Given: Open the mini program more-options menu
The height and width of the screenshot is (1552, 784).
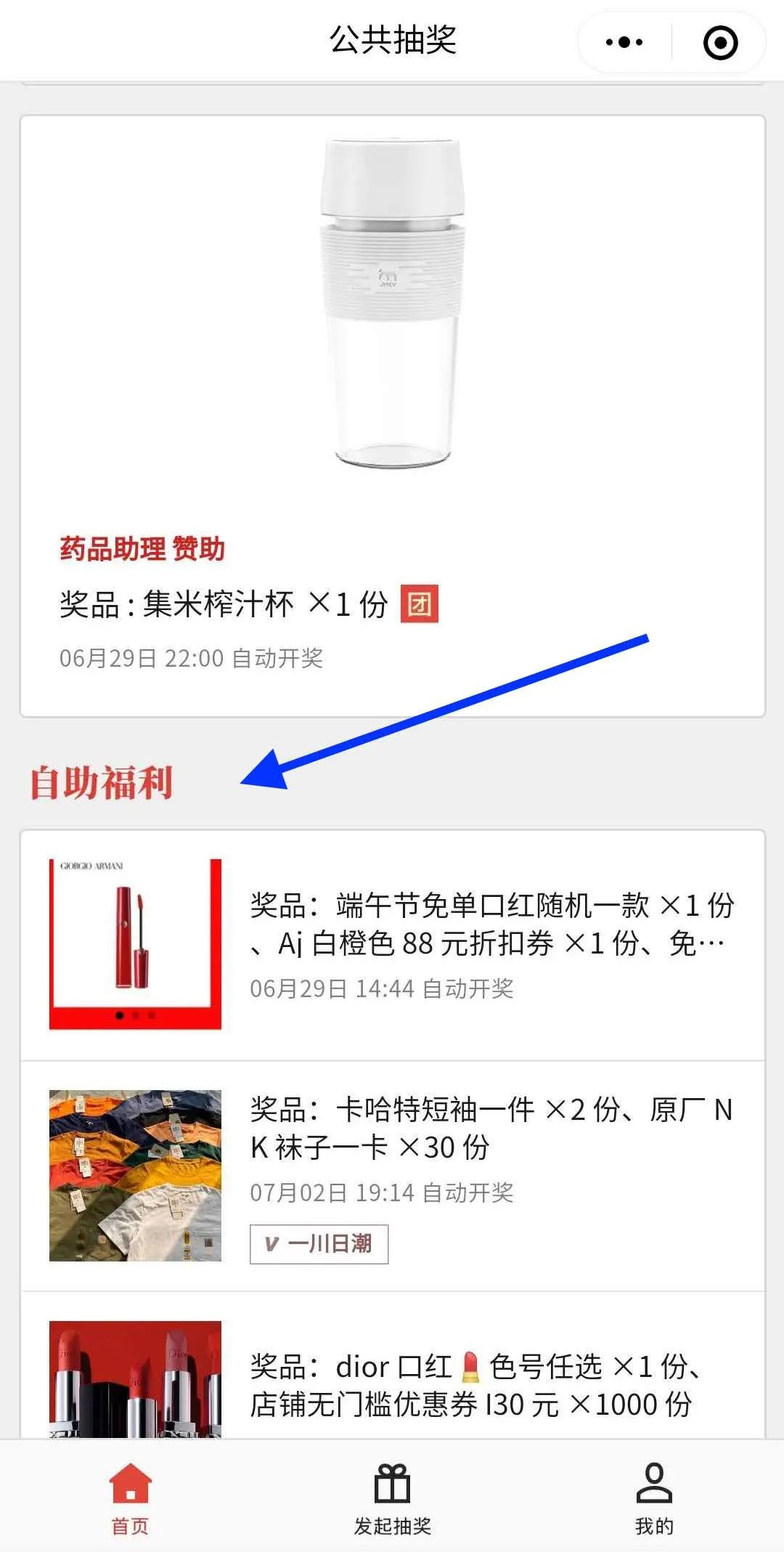Looking at the screenshot, I should click(x=624, y=42).
